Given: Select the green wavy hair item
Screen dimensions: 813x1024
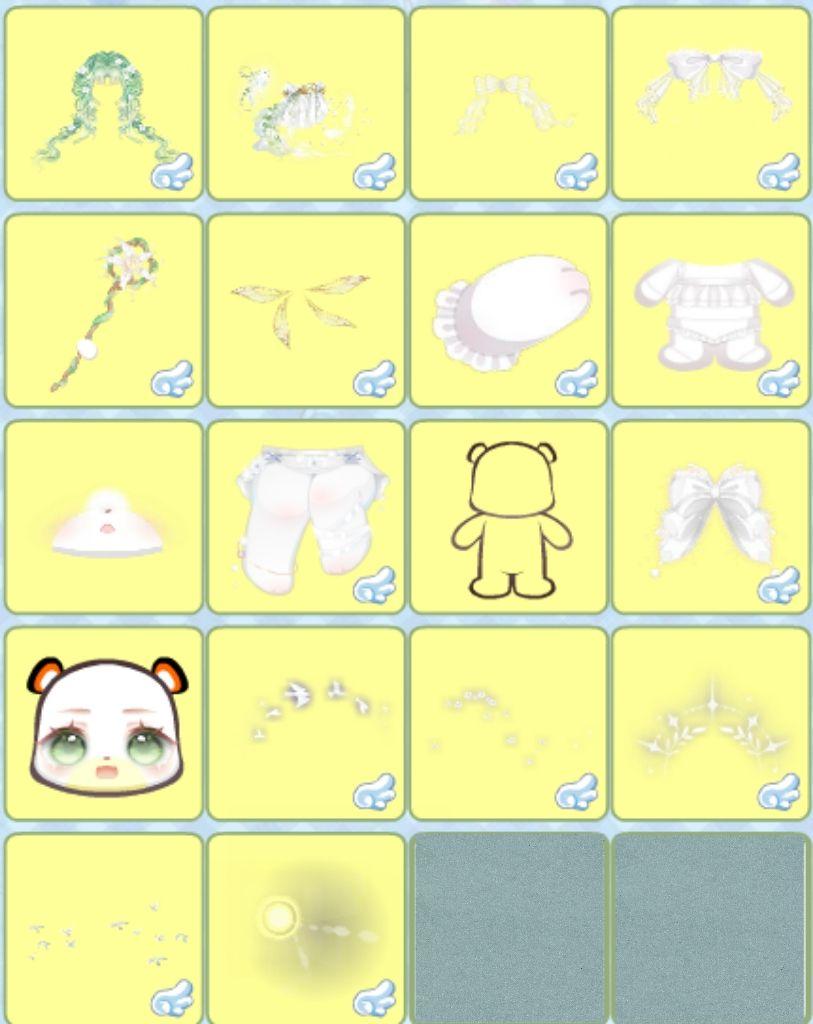Looking at the screenshot, I should tap(104, 104).
